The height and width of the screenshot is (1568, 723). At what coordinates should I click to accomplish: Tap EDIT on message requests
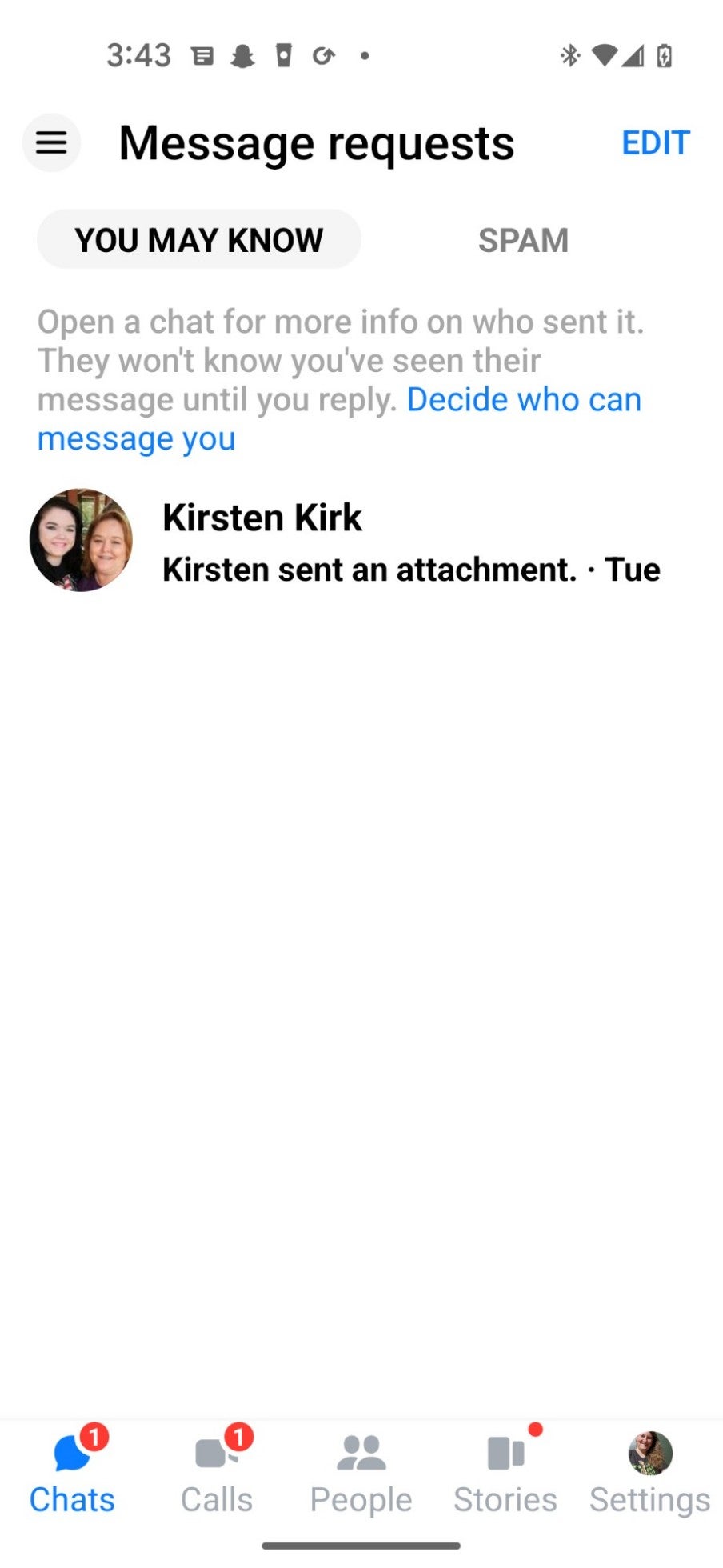click(655, 143)
